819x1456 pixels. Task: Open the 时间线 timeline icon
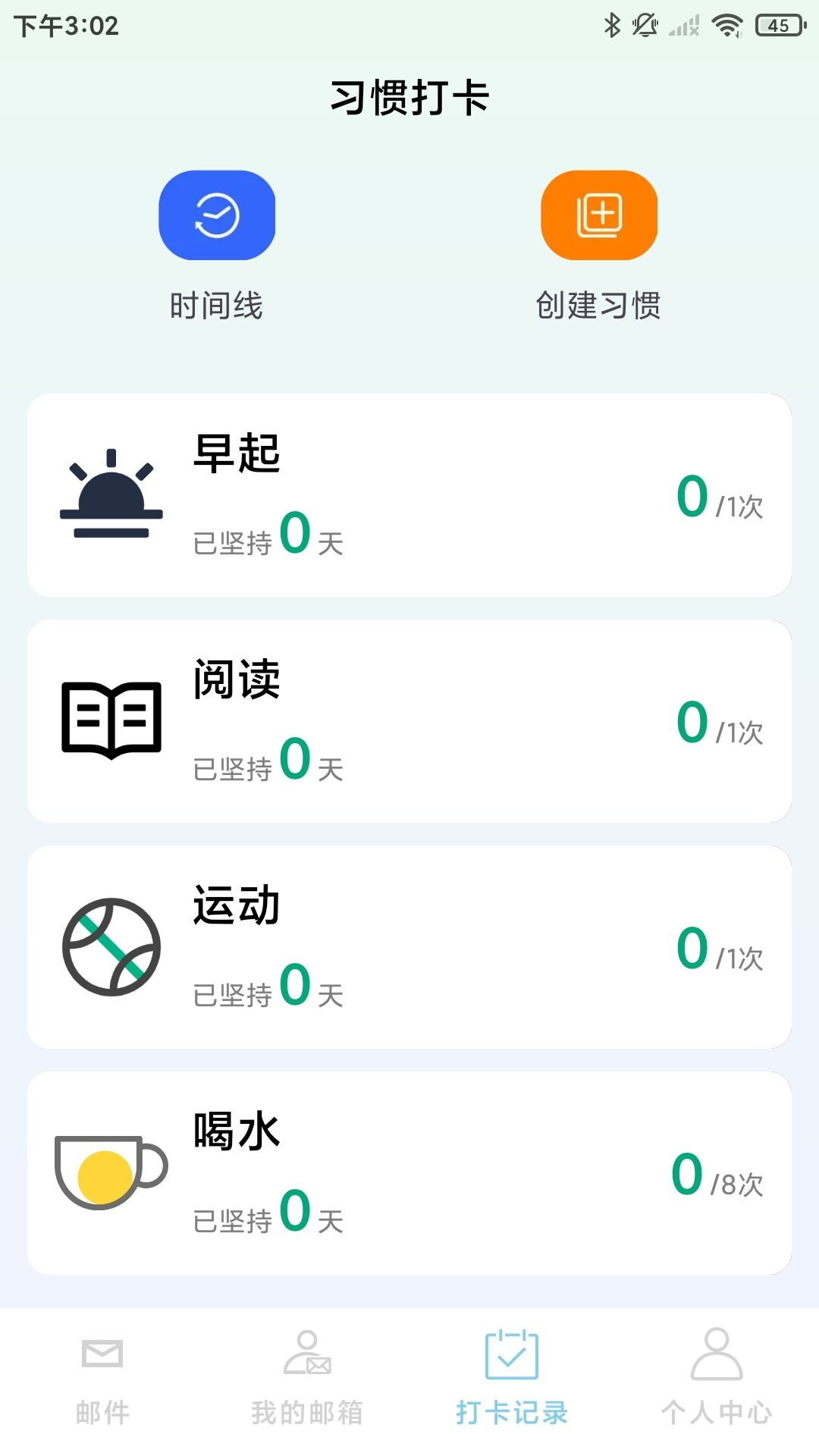[x=217, y=215]
